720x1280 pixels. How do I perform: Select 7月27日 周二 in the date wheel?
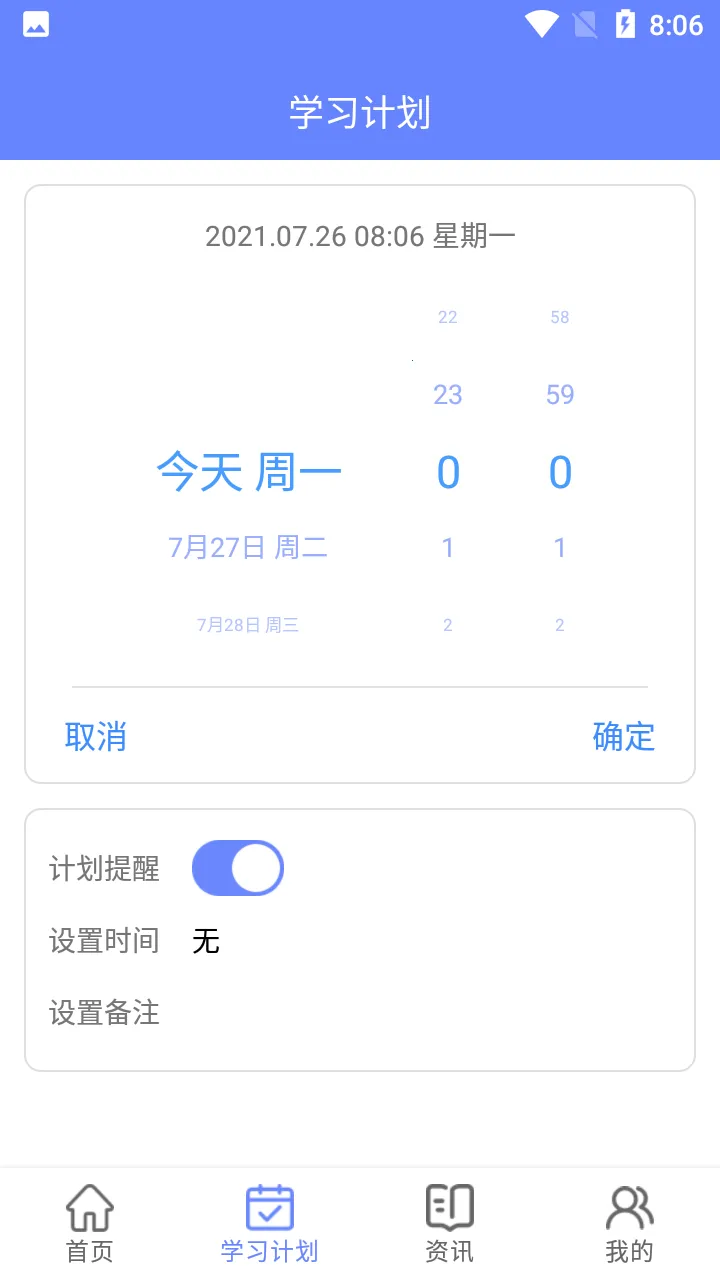click(246, 546)
